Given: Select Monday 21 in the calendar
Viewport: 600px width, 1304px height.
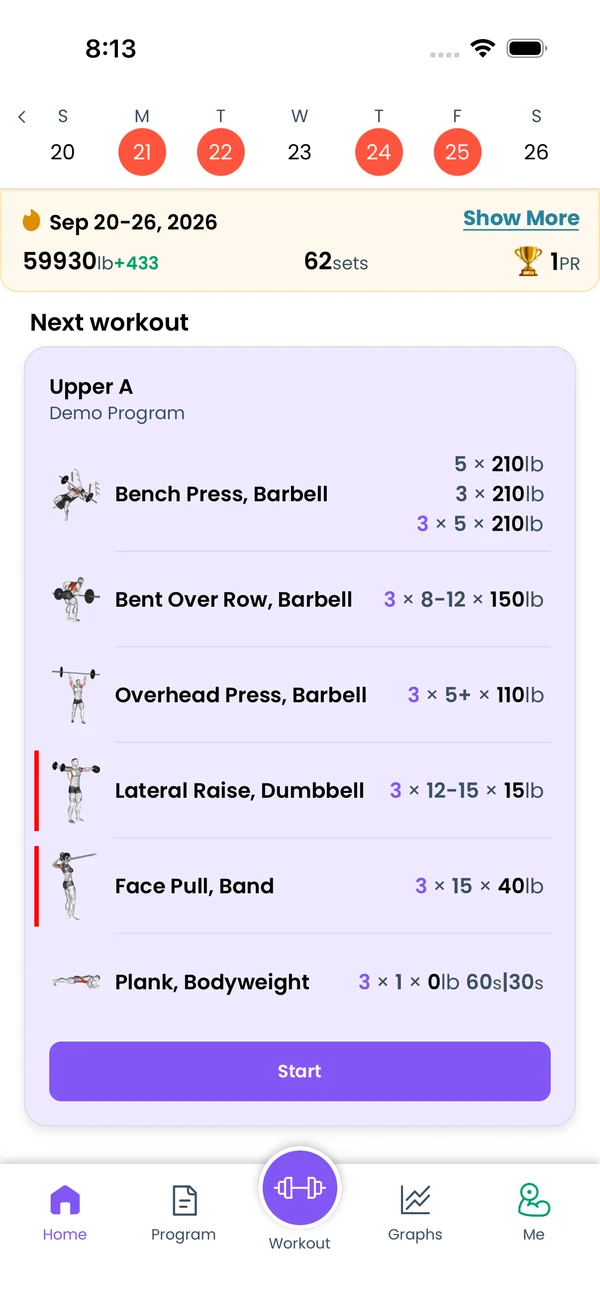Looking at the screenshot, I should (x=142, y=152).
